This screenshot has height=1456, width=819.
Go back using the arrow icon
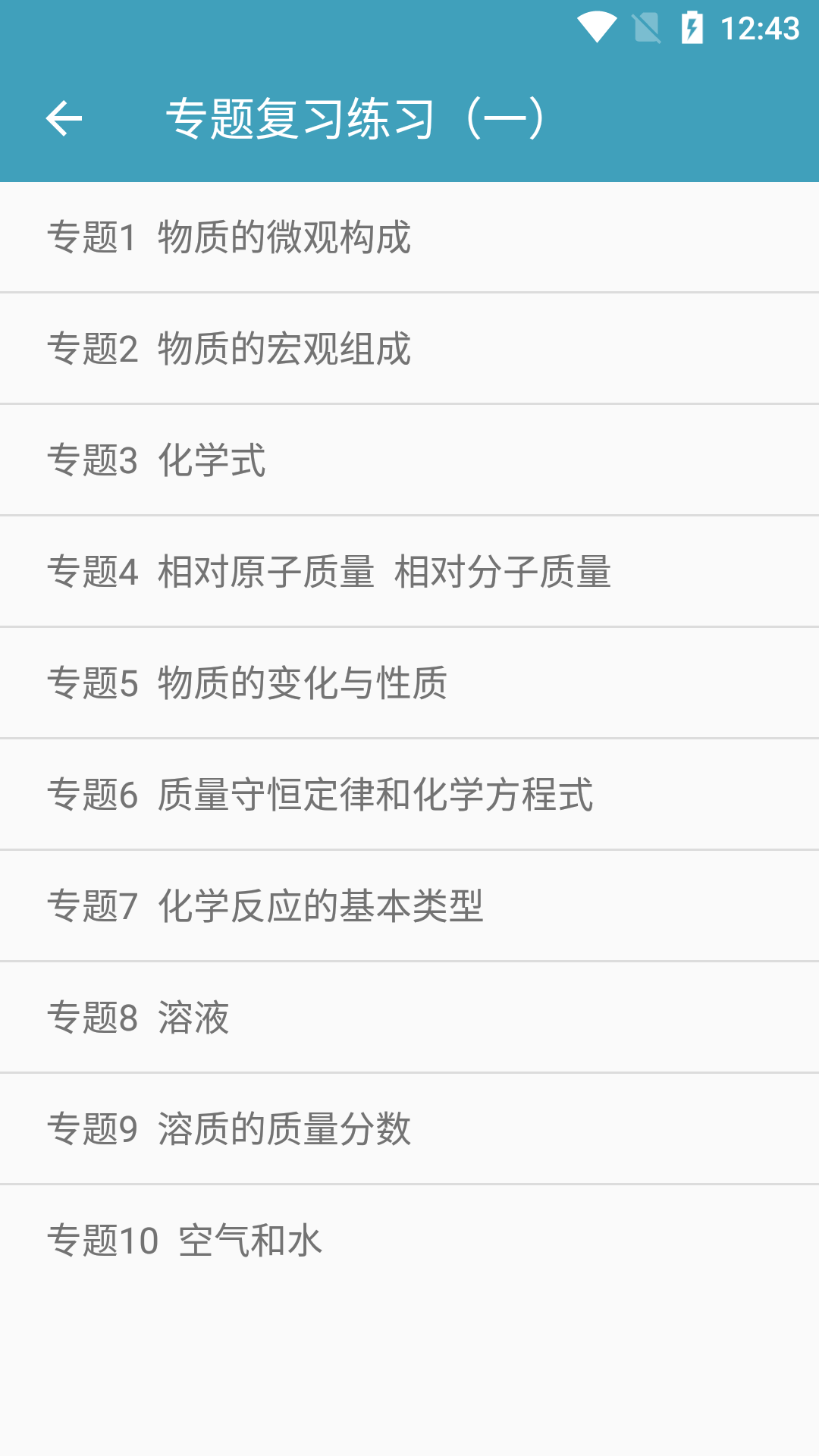click(64, 118)
